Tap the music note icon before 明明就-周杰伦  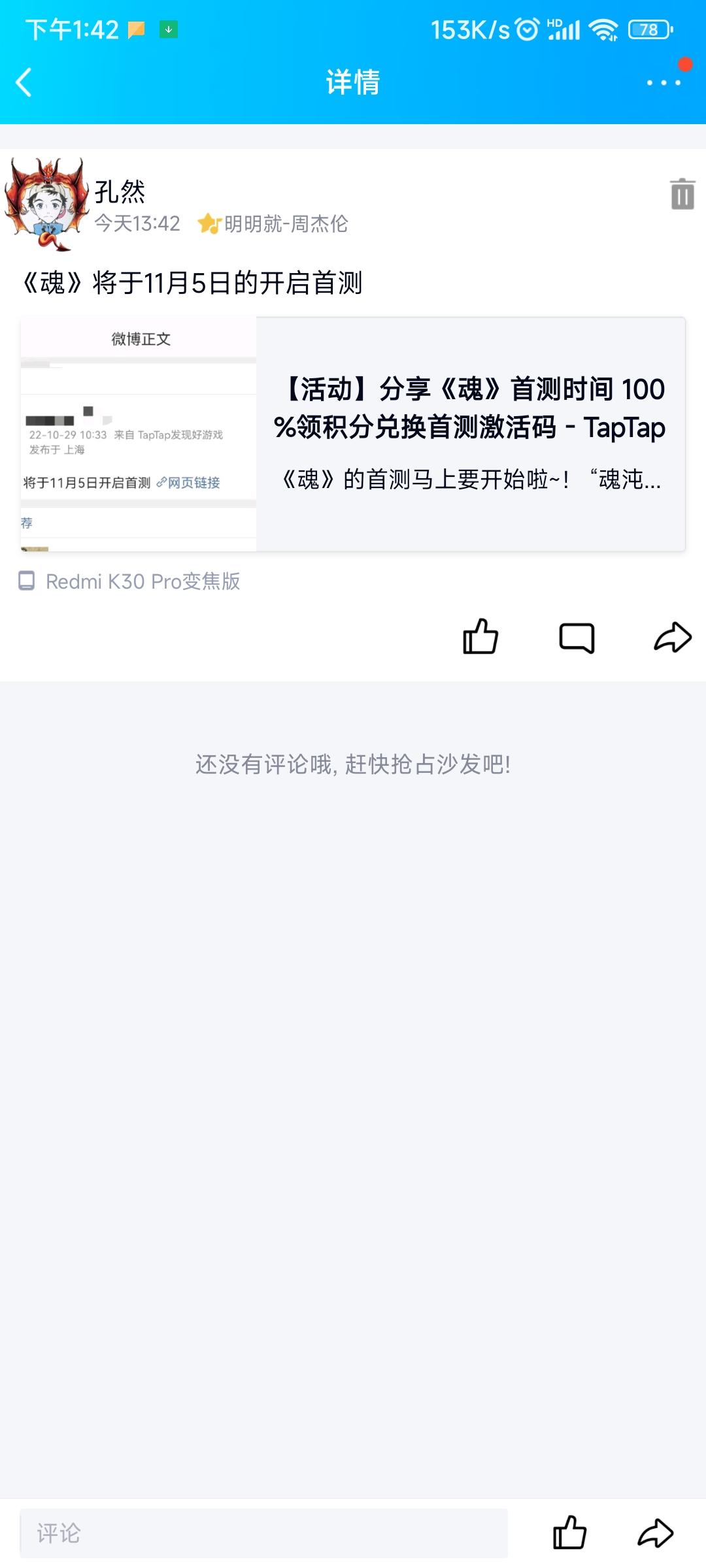pyautogui.click(x=209, y=223)
